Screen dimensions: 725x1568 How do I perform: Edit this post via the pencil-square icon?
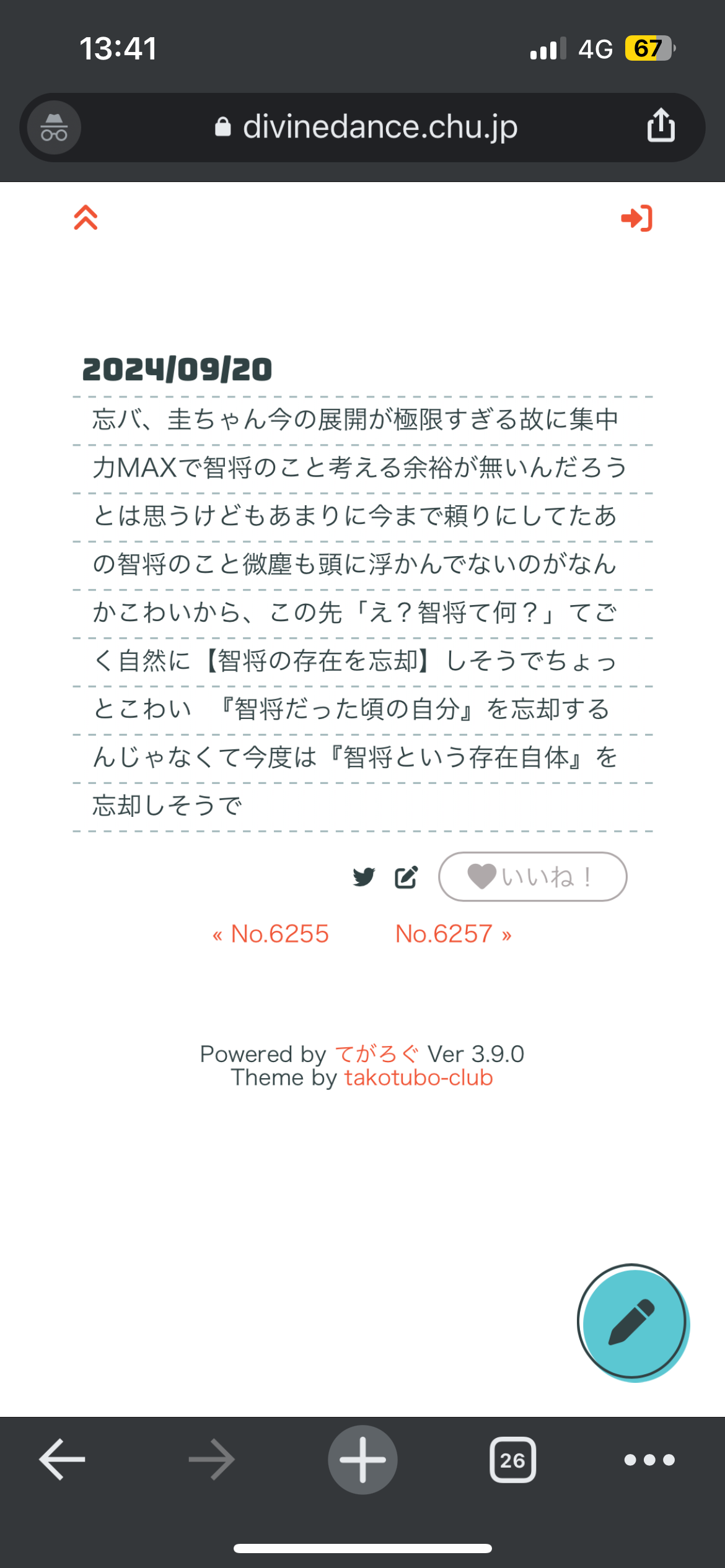pos(406,877)
